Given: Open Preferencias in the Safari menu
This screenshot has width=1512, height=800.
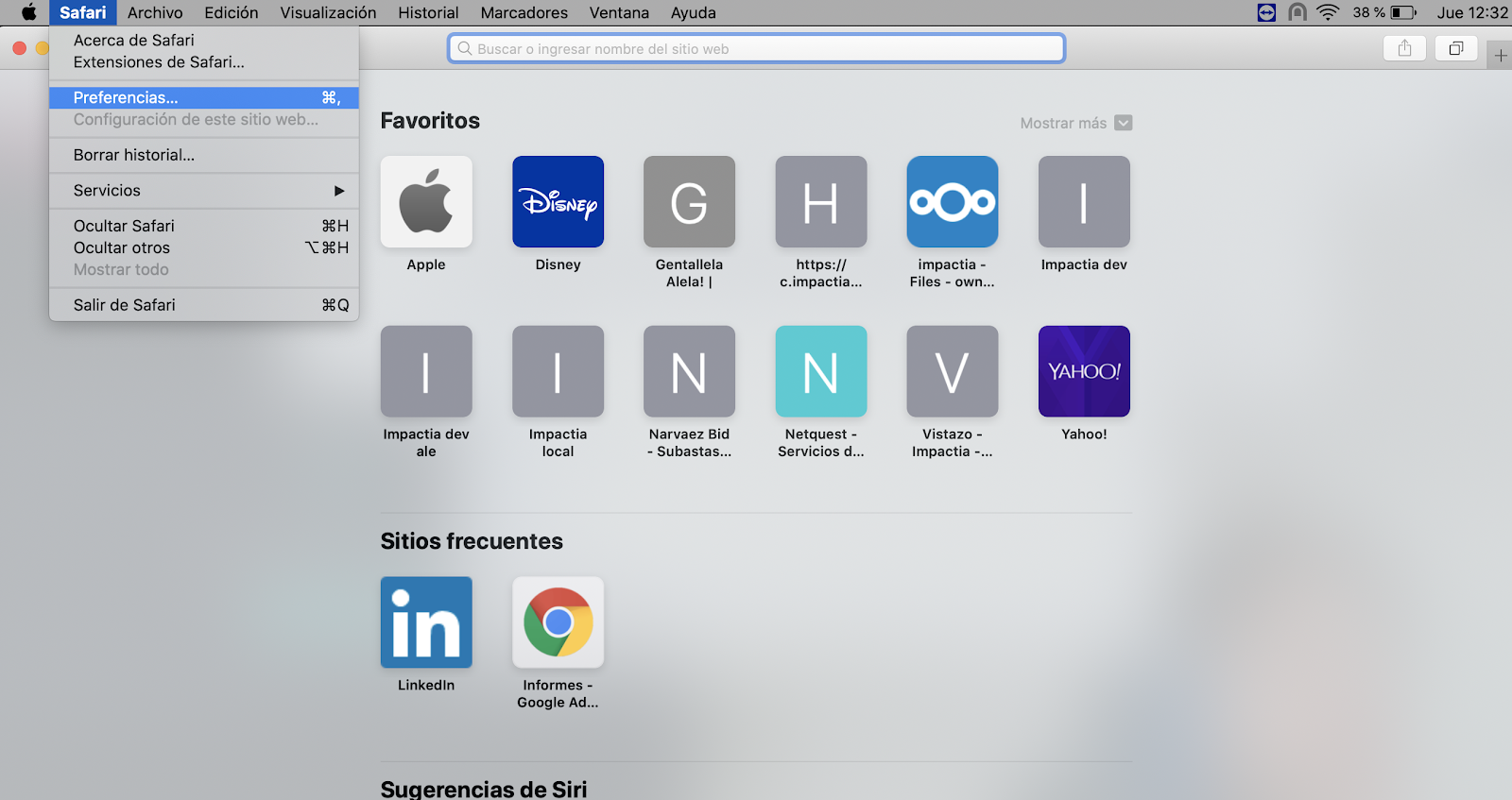Looking at the screenshot, I should coord(126,97).
